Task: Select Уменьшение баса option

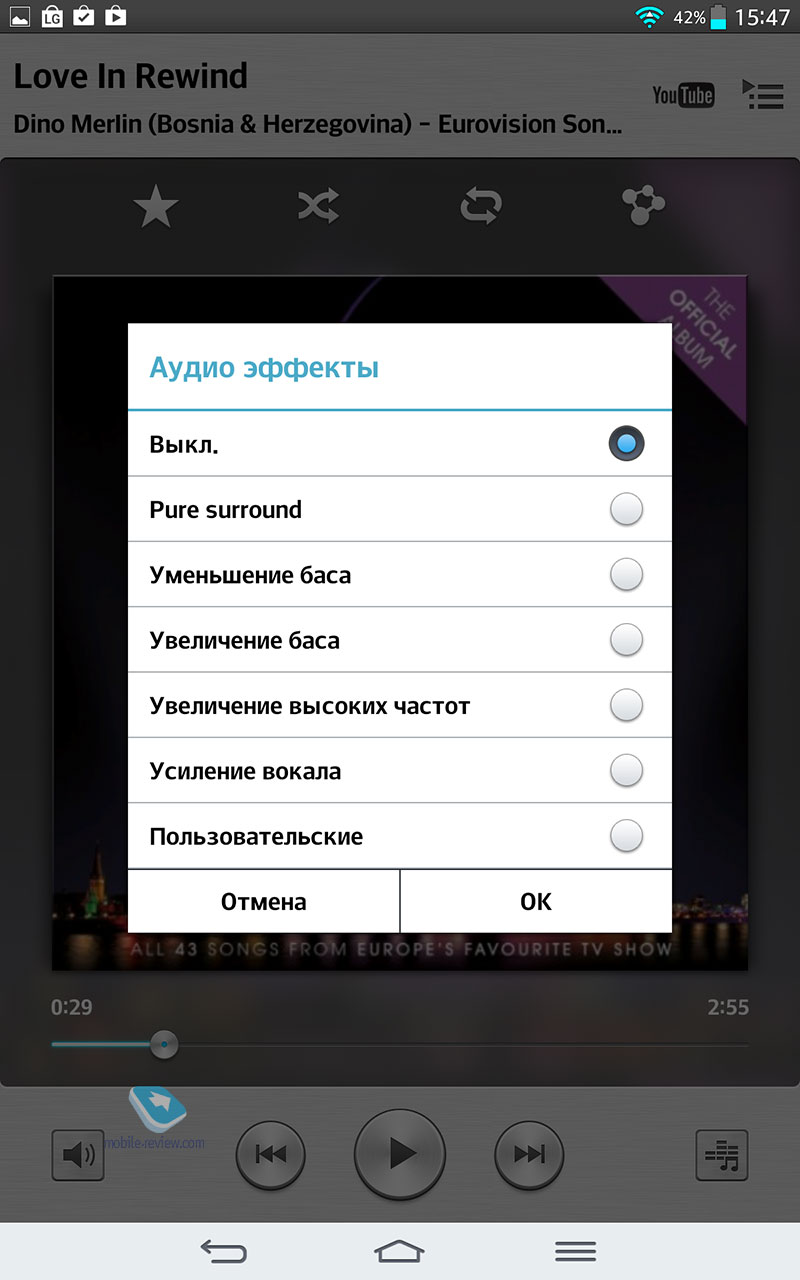Action: point(400,575)
